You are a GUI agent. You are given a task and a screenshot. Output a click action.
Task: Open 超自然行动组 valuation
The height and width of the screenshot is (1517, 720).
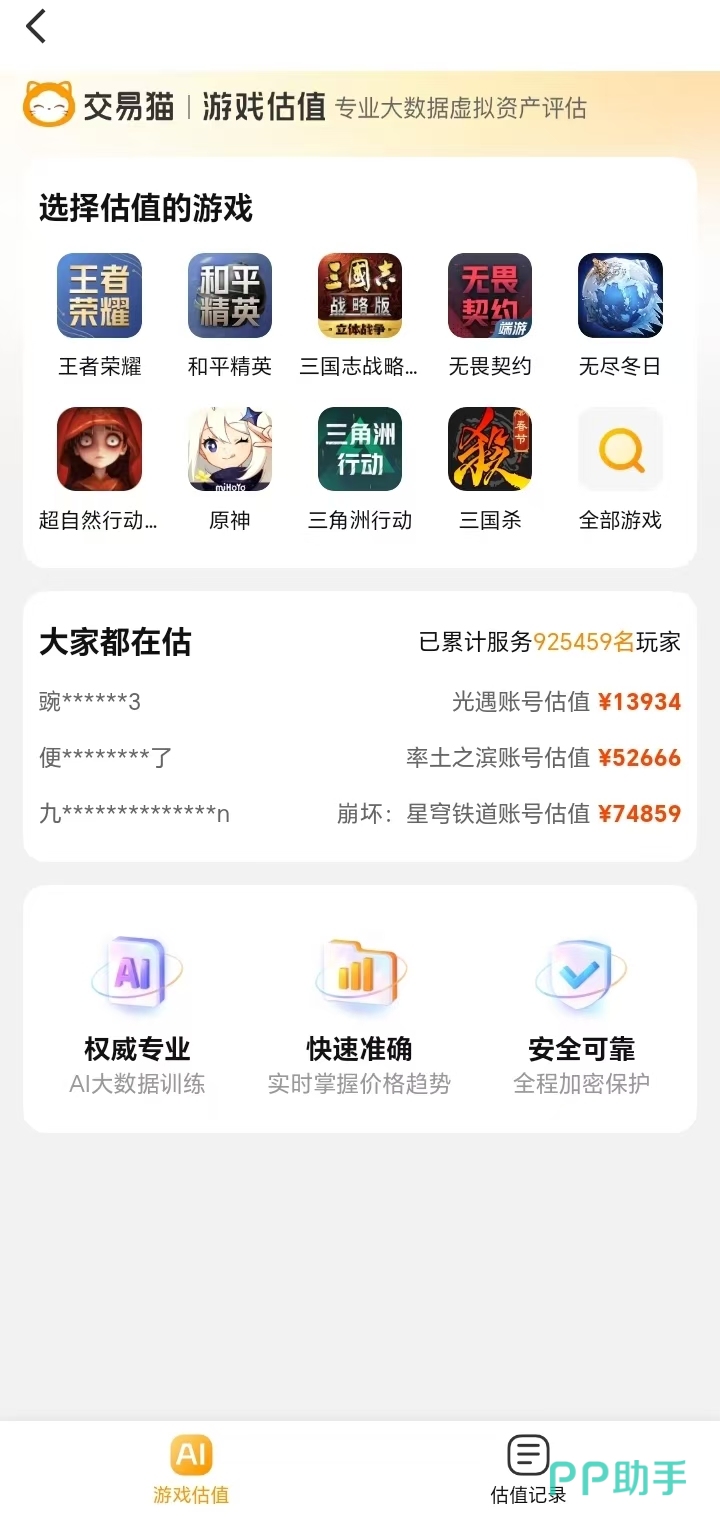coord(99,449)
